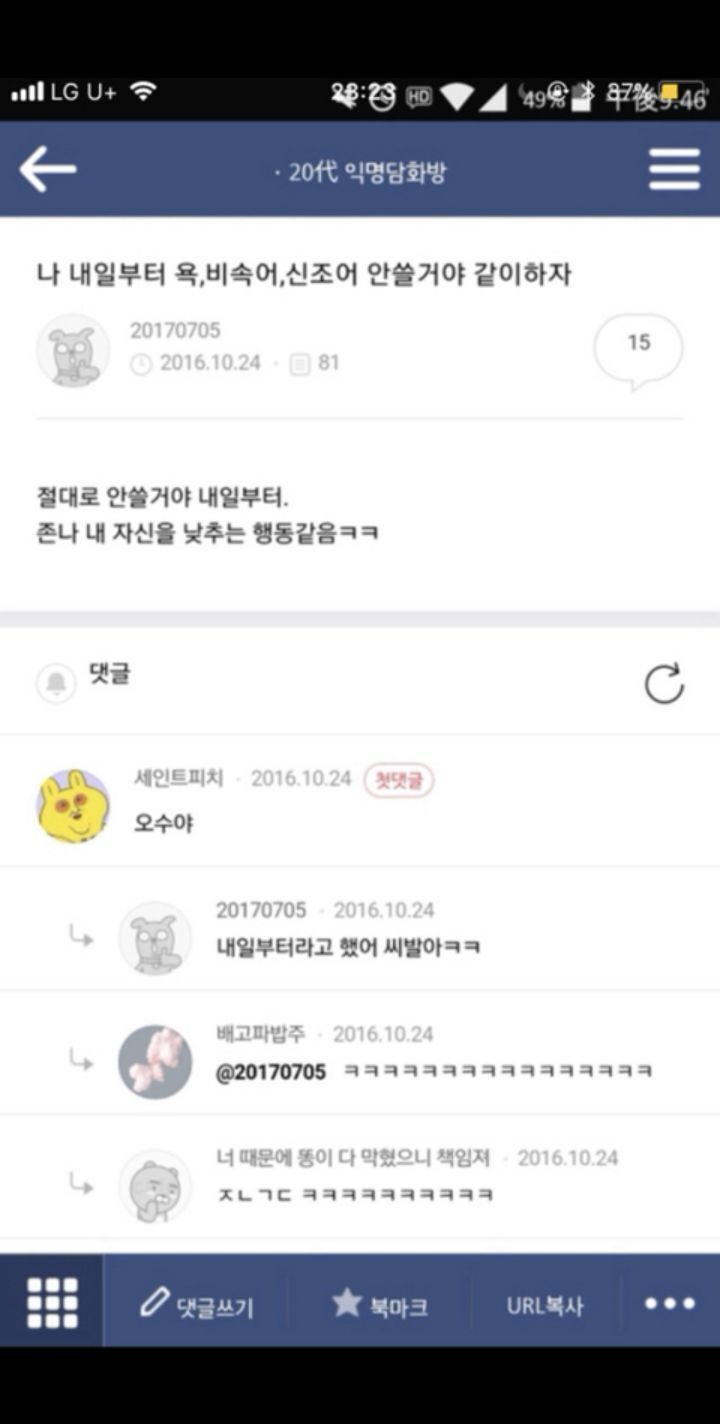The height and width of the screenshot is (1424, 720).
Task: Tap URL복사 to copy the post link
Action: tap(543, 1304)
